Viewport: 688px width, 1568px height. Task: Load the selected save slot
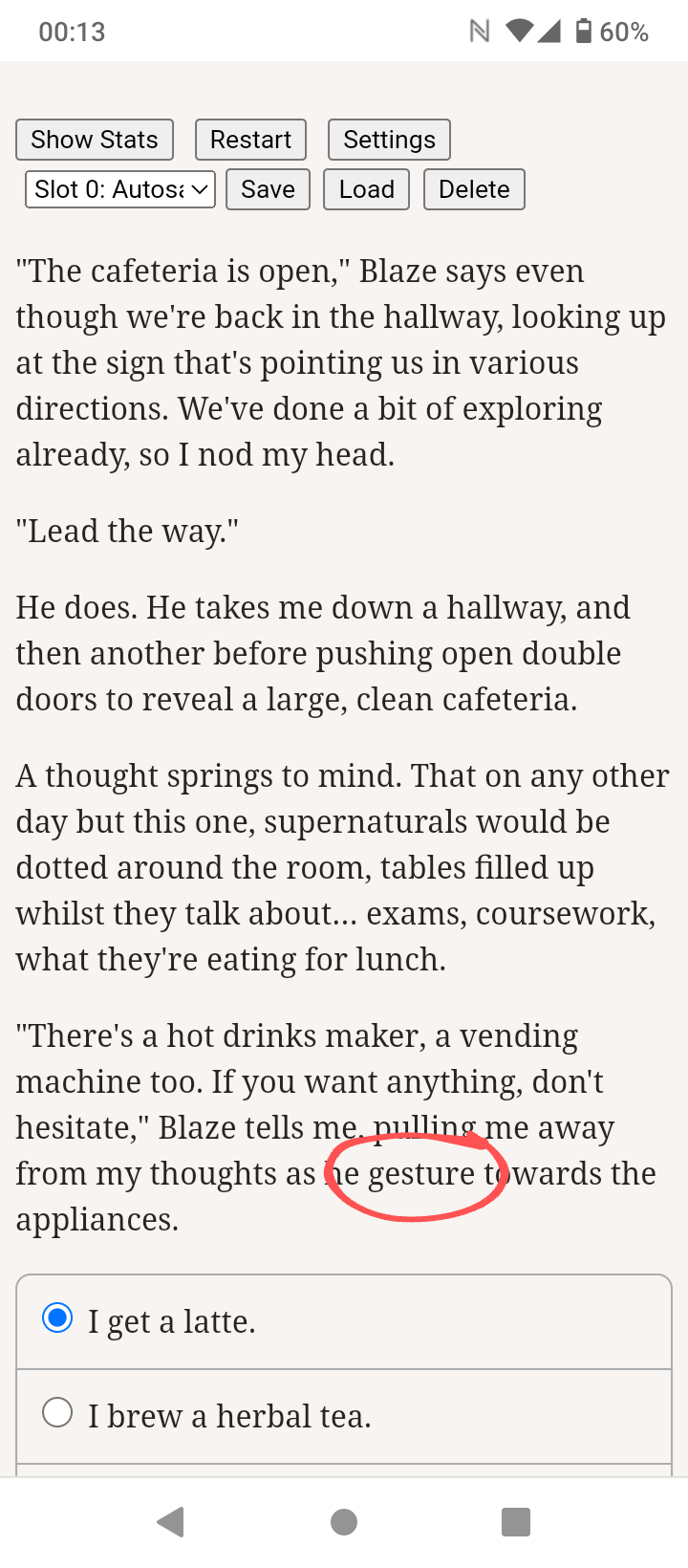tap(367, 189)
